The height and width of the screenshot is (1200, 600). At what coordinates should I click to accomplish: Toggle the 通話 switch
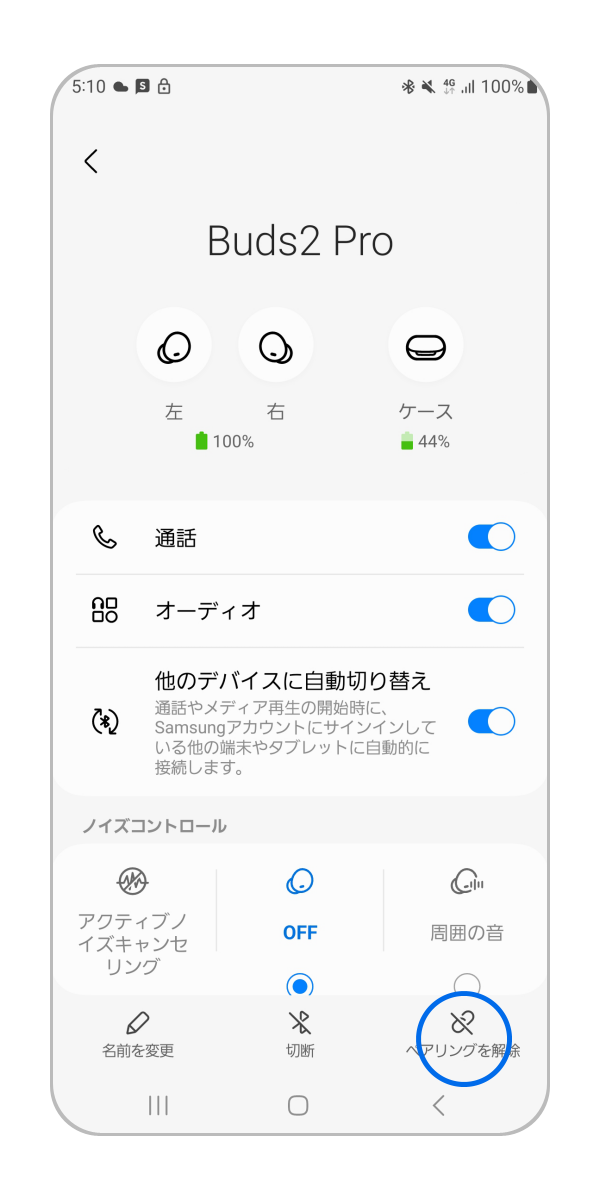491,537
